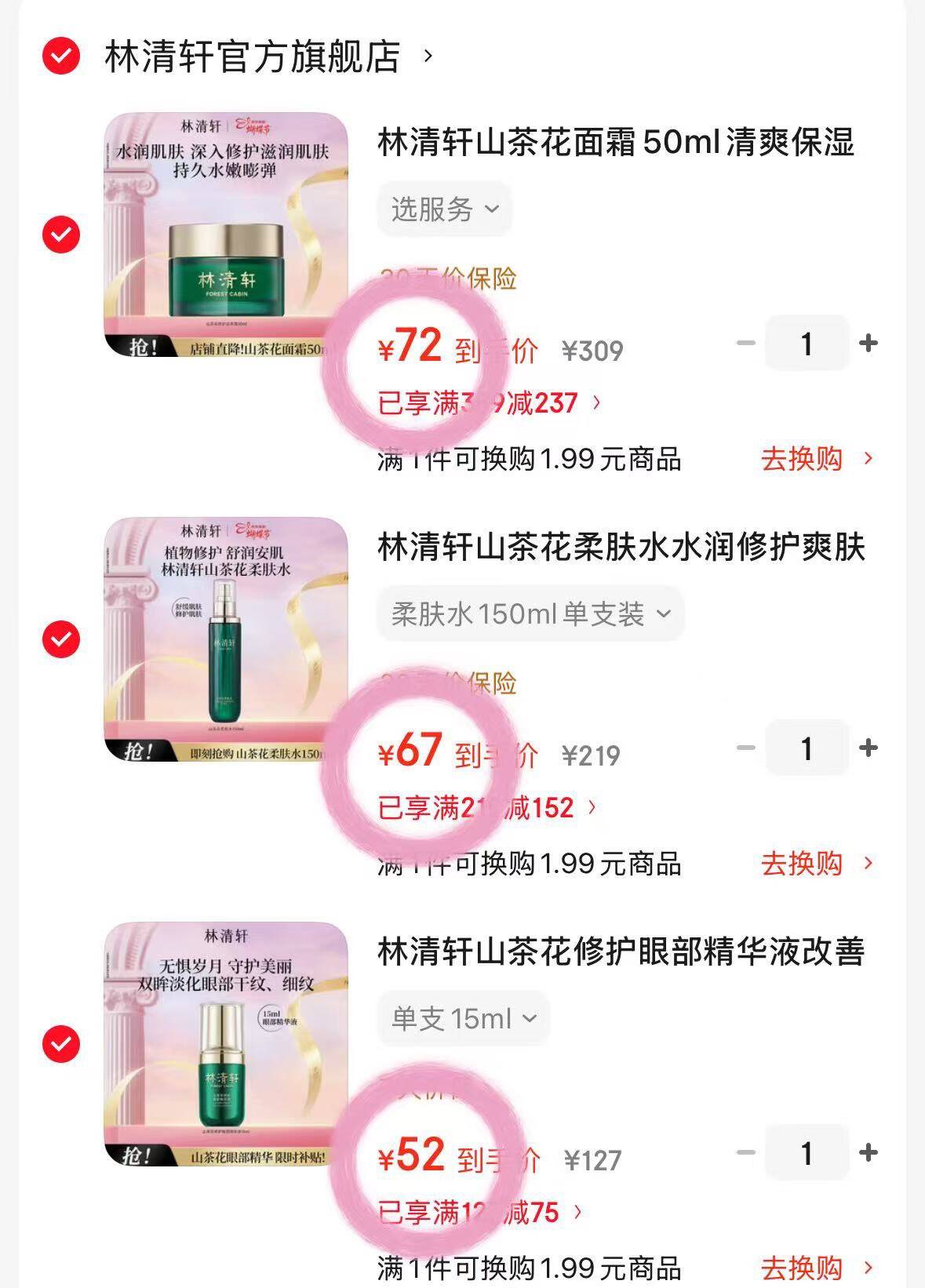
Task: Tap 去换购 under the 山茶花面霜
Action: (815, 459)
